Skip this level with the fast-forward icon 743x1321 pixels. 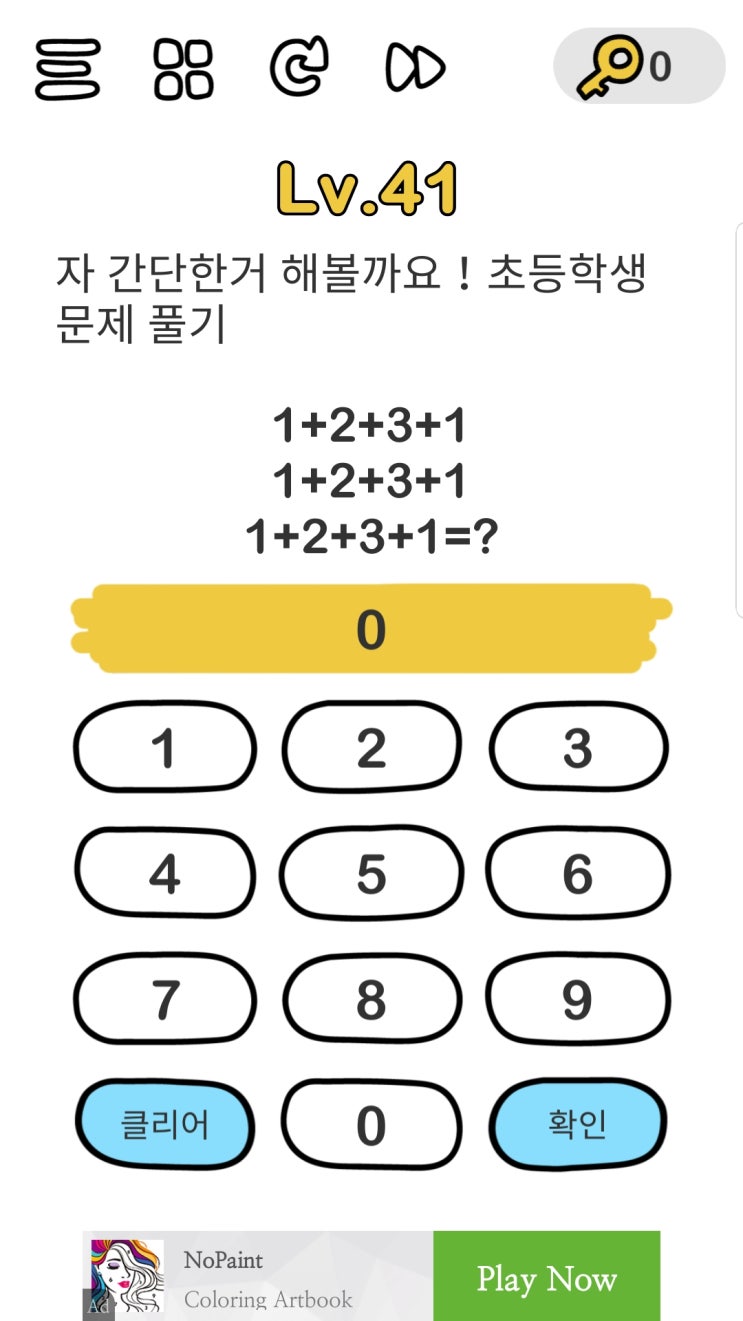click(413, 69)
